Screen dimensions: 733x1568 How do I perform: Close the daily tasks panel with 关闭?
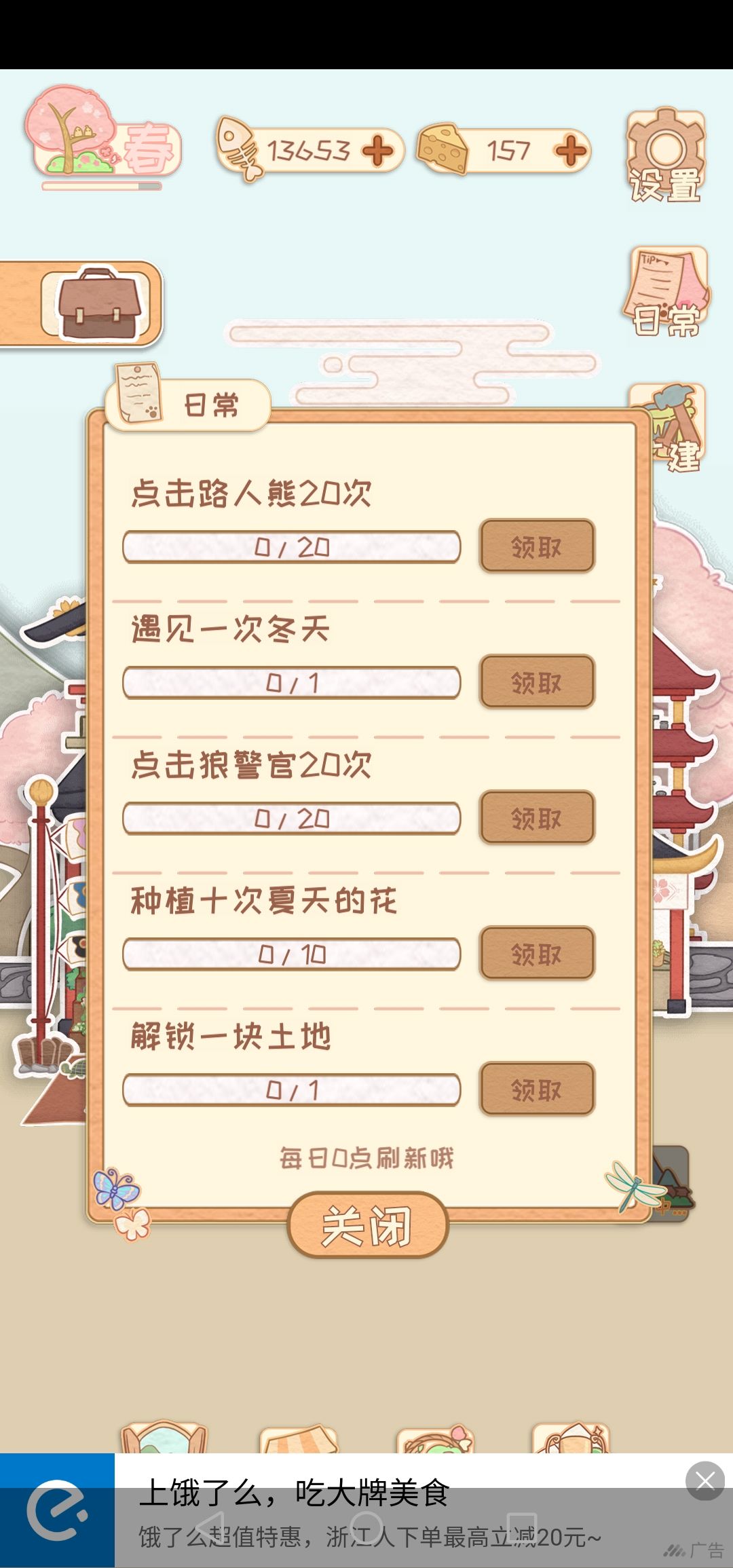pos(368,1225)
